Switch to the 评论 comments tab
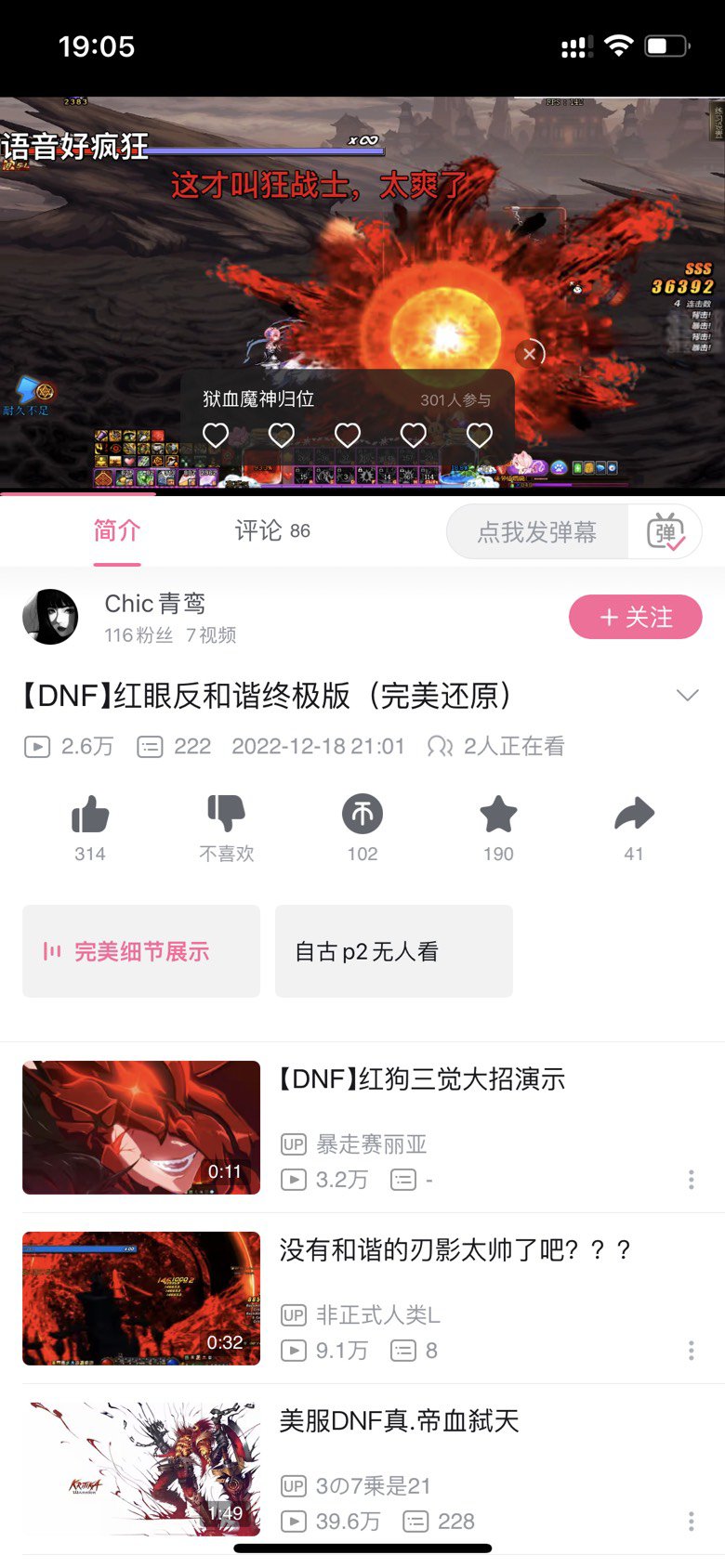Image resolution: width=725 pixels, height=1568 pixels. 272,530
